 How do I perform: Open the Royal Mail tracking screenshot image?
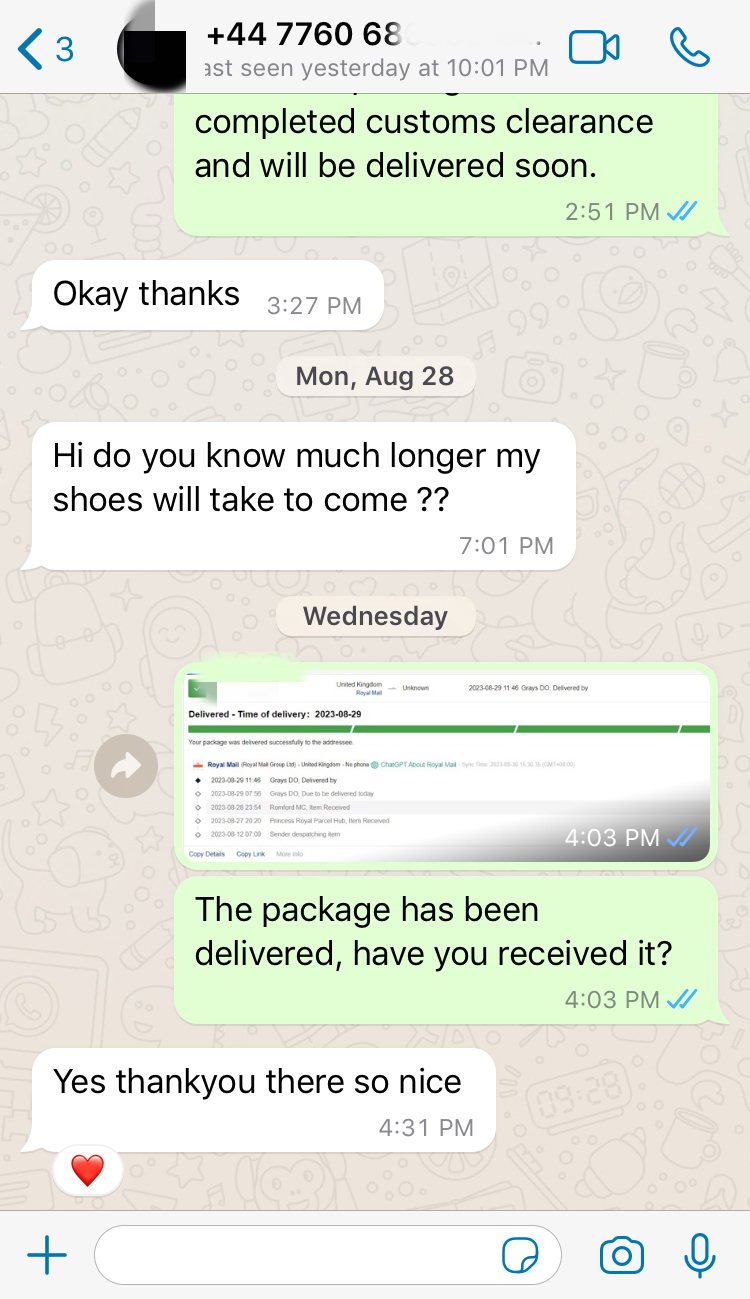[447, 765]
